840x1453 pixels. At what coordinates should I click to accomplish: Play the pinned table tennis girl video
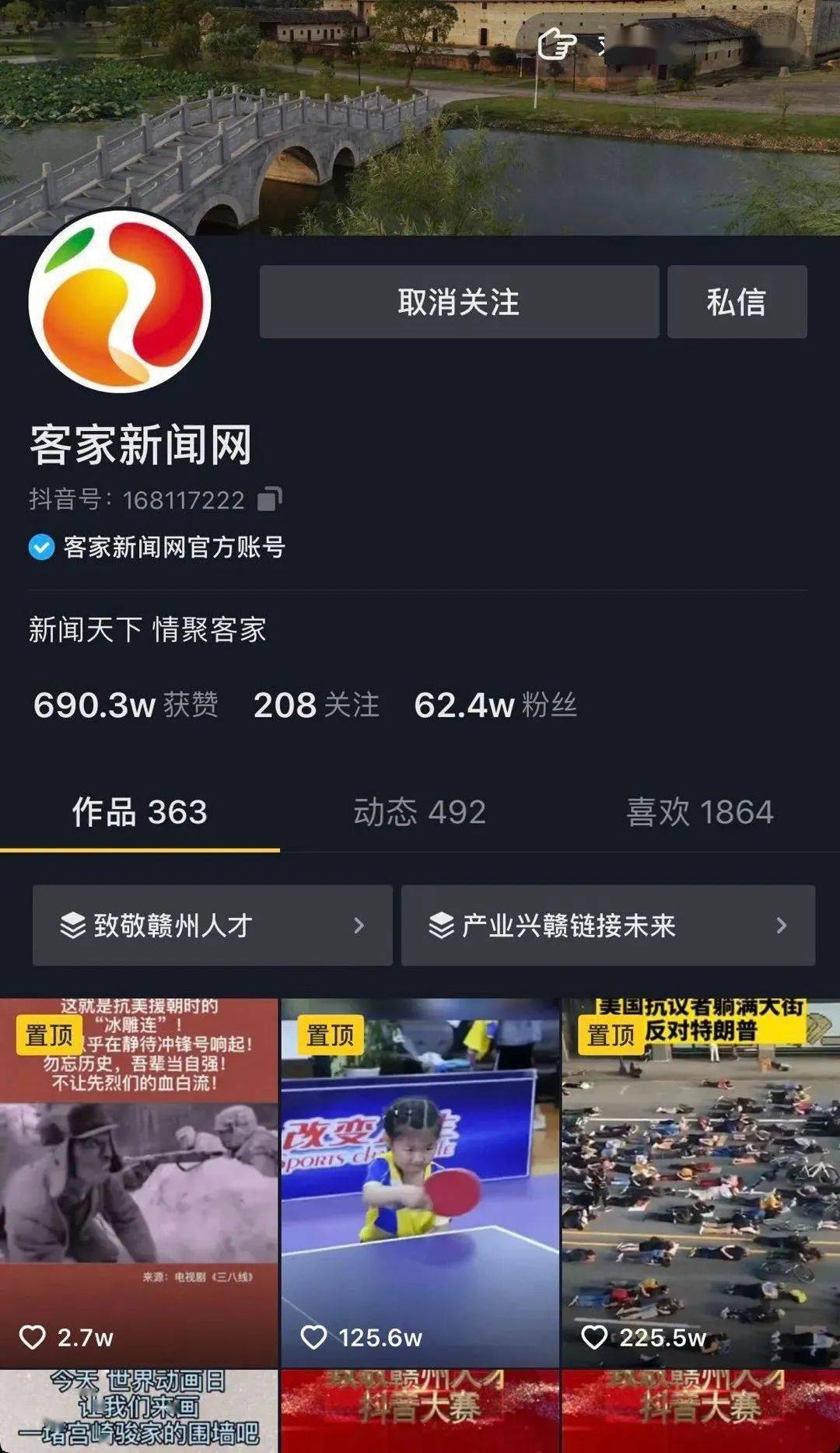420,1182
